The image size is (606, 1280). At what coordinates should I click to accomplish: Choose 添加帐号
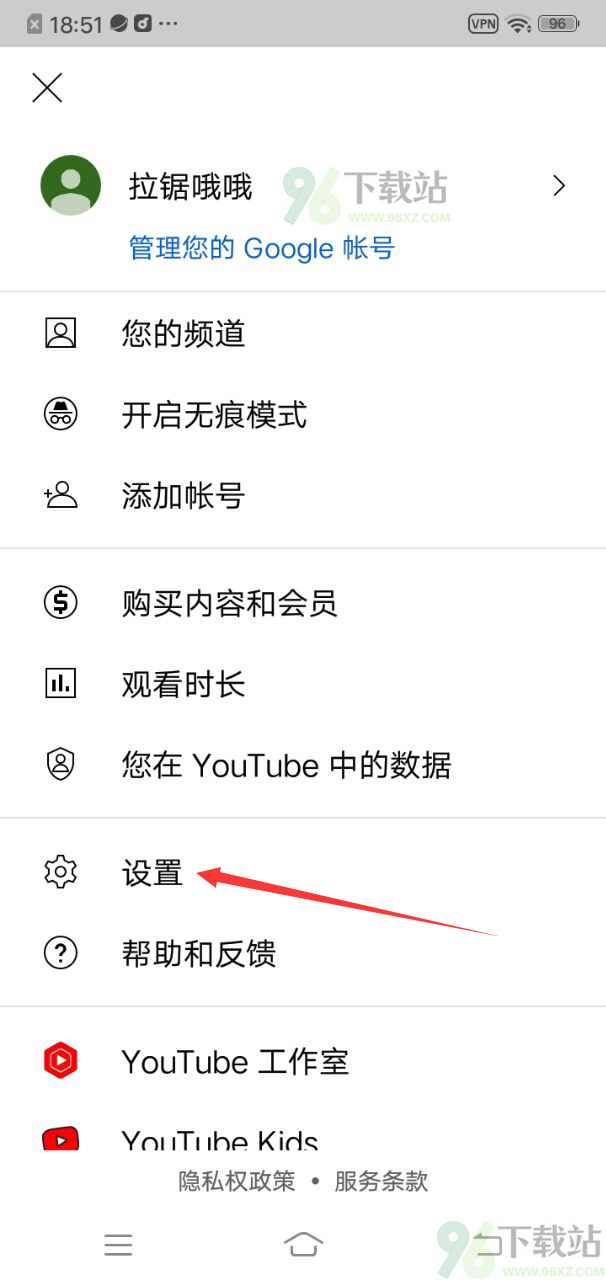(303, 495)
